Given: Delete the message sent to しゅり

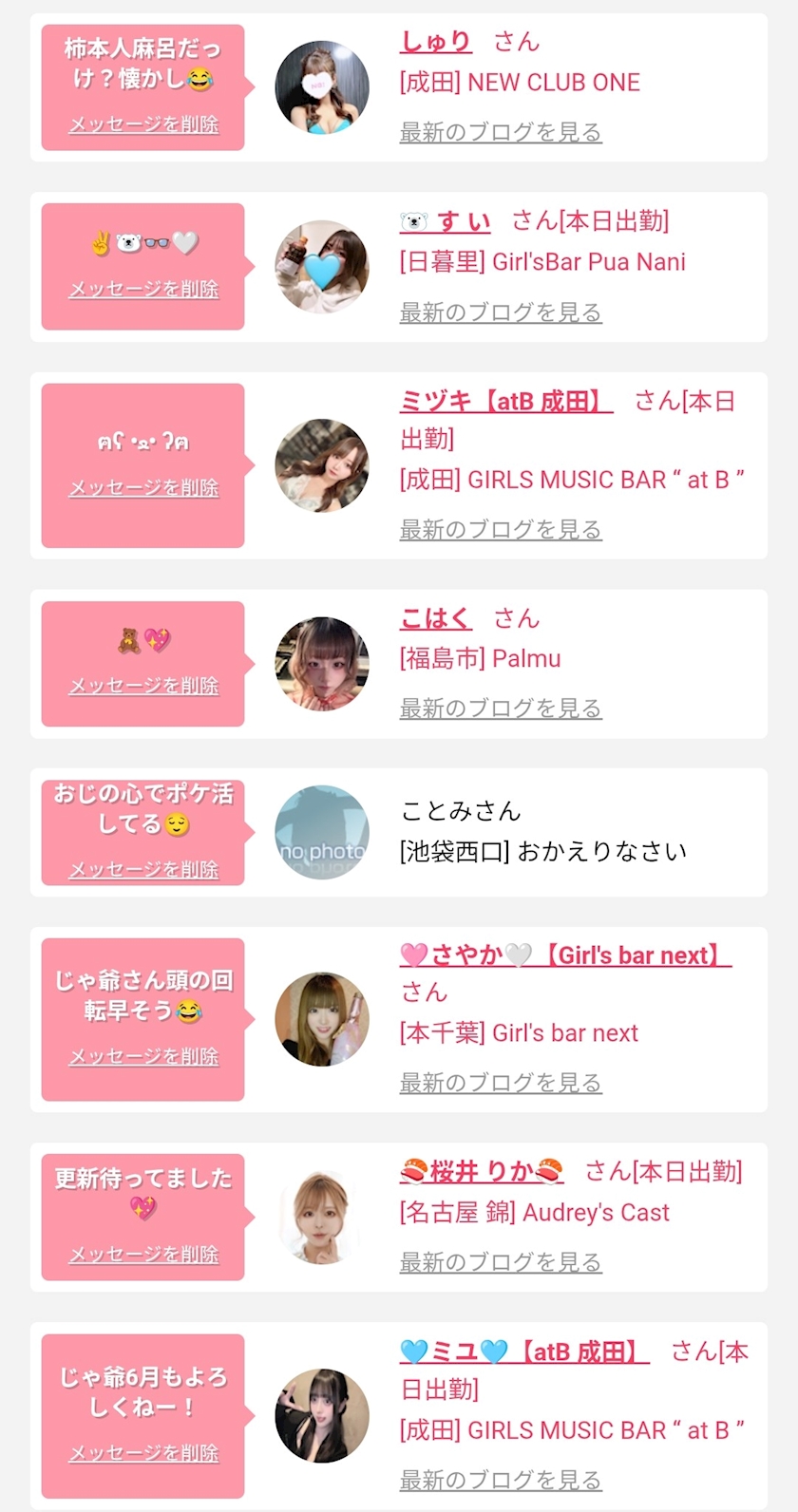Looking at the screenshot, I should (143, 124).
